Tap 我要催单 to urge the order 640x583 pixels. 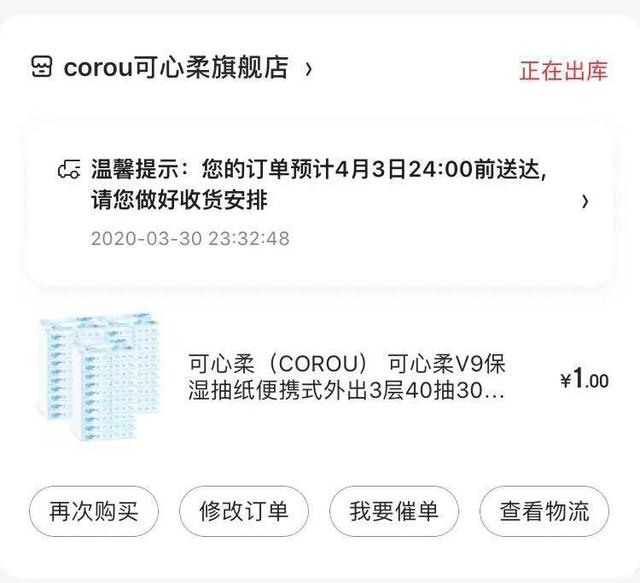394,512
